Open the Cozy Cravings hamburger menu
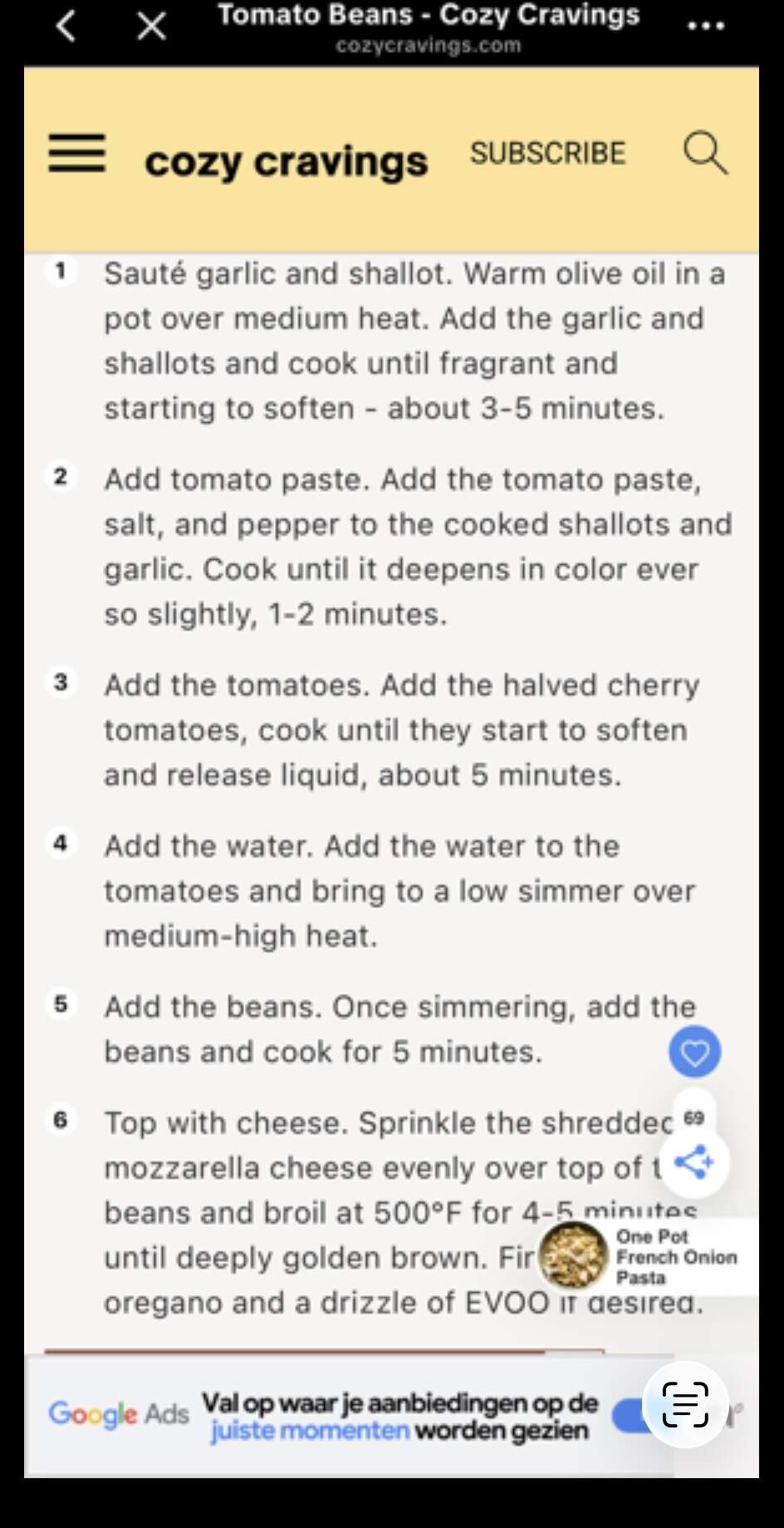 point(76,154)
